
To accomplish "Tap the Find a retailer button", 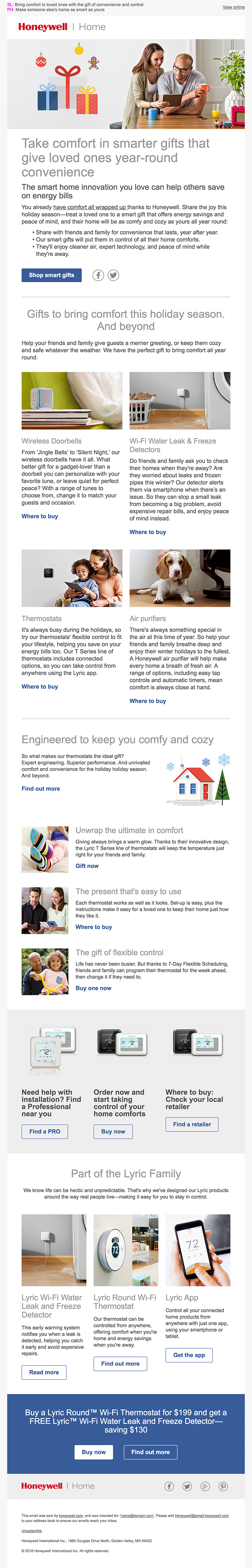I will point(192,1124).
